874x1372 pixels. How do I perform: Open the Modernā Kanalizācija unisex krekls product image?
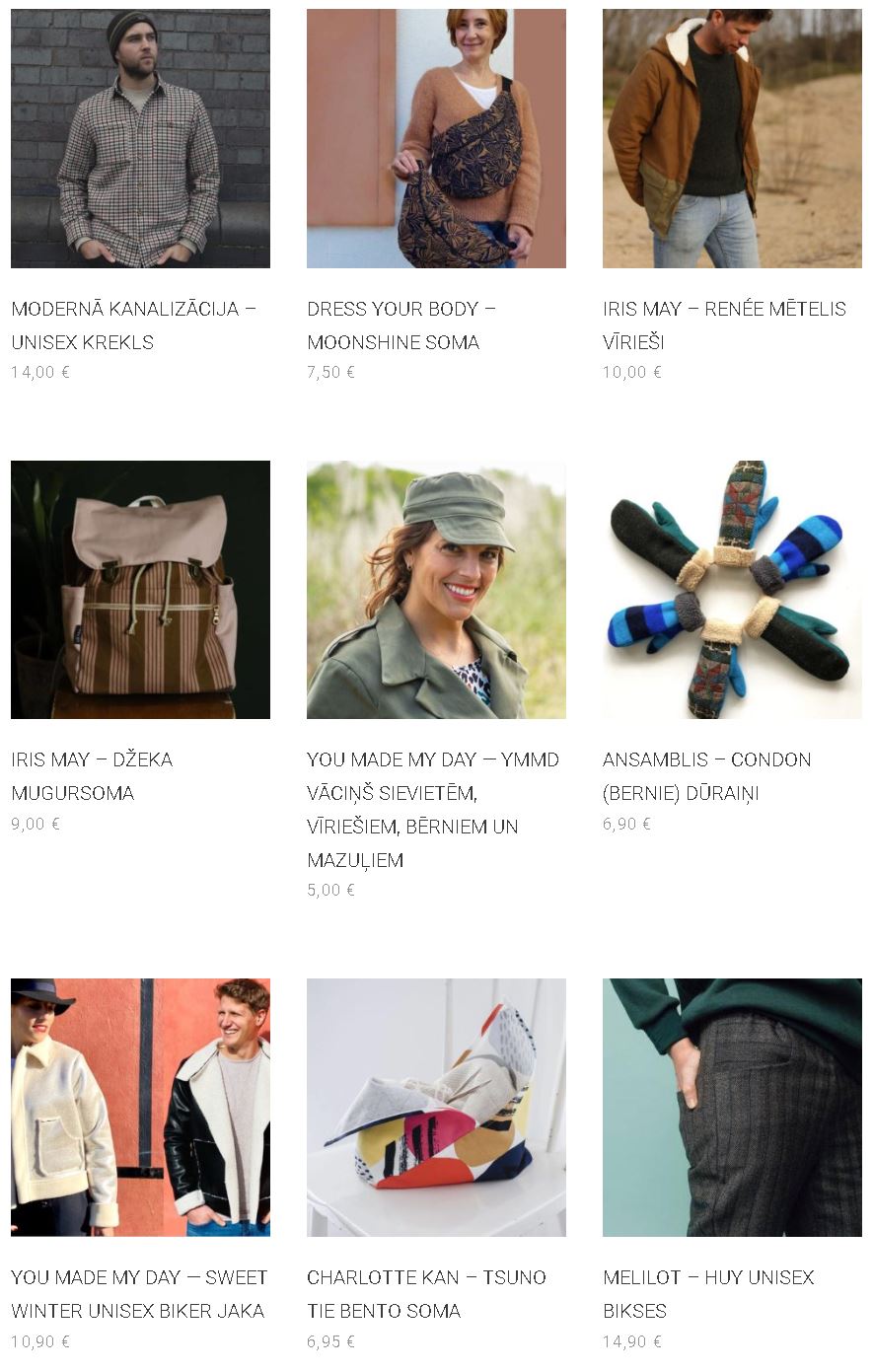tap(140, 139)
